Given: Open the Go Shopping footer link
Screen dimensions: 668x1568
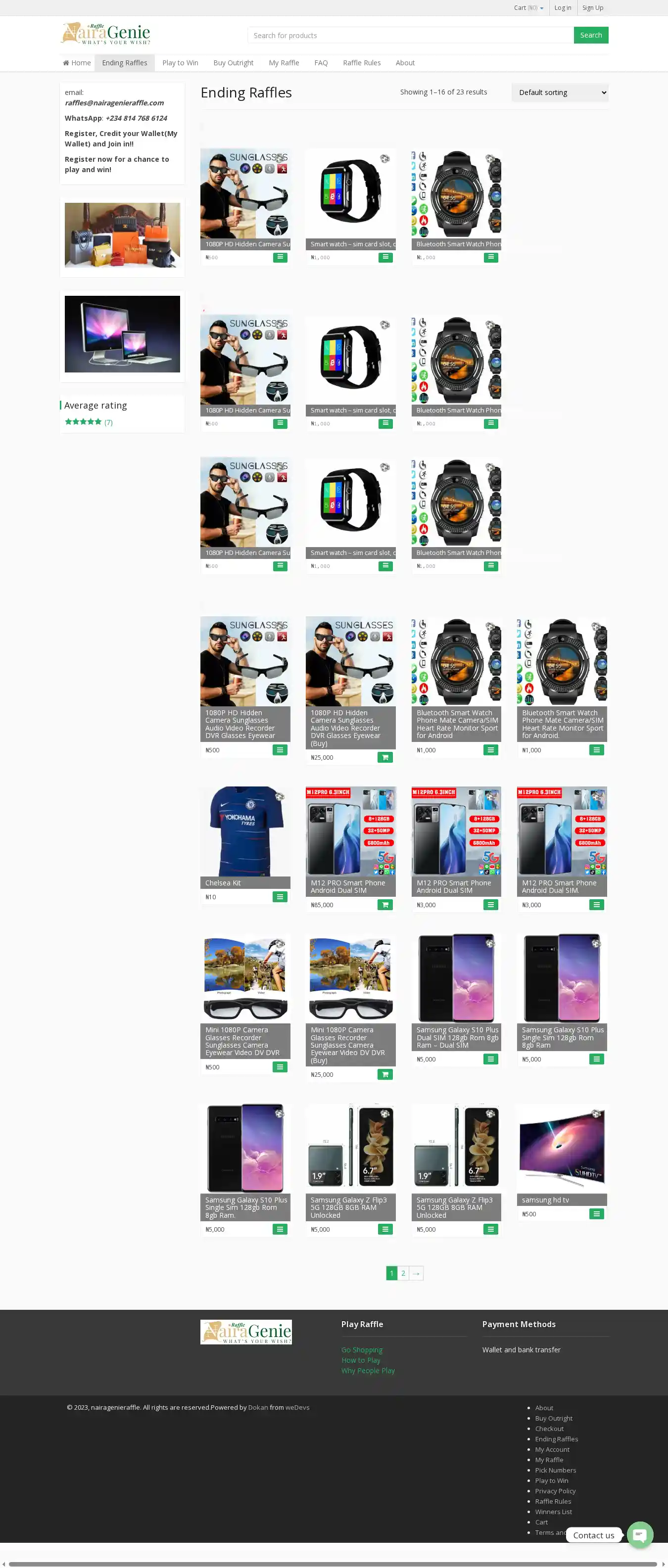Looking at the screenshot, I should pyautogui.click(x=362, y=1349).
